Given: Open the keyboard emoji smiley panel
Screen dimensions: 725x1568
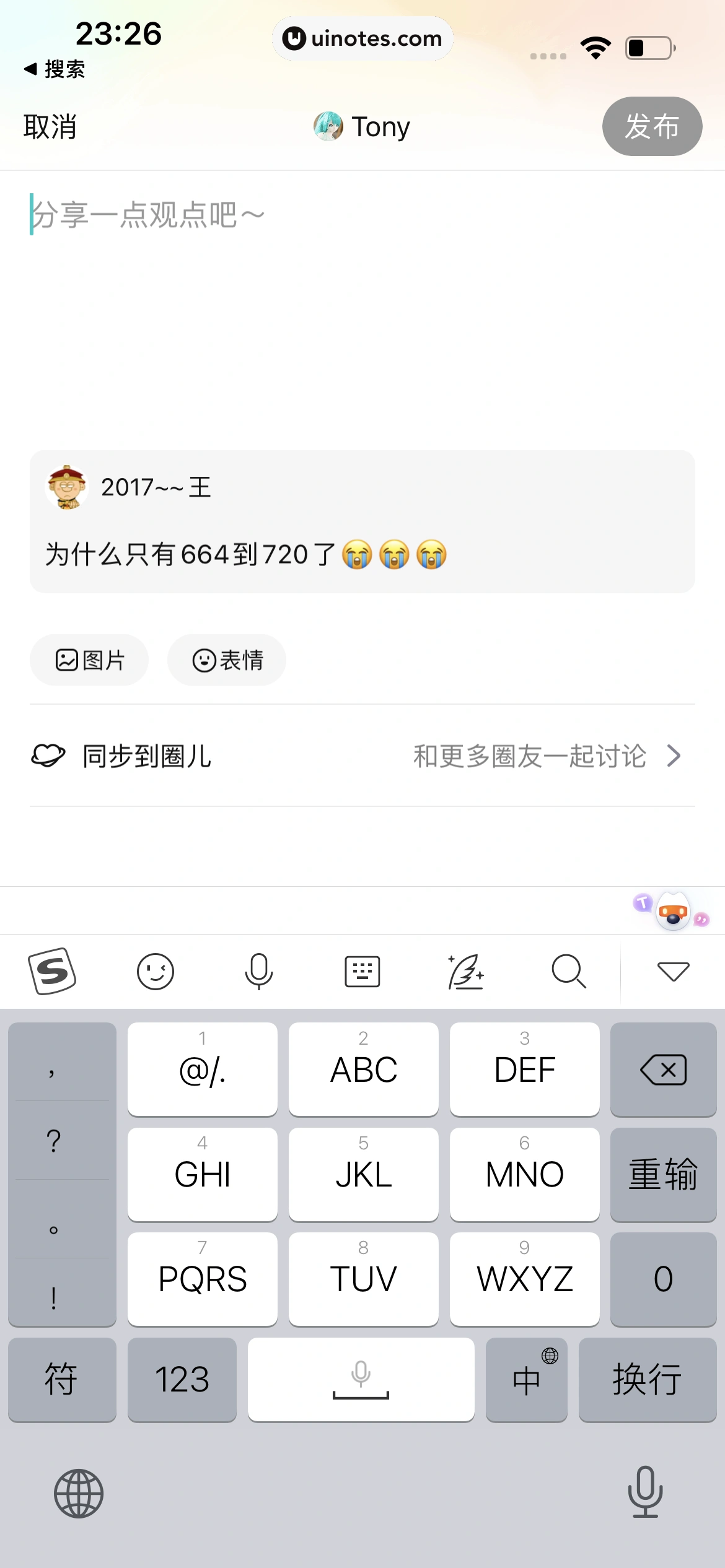Looking at the screenshot, I should pyautogui.click(x=155, y=971).
